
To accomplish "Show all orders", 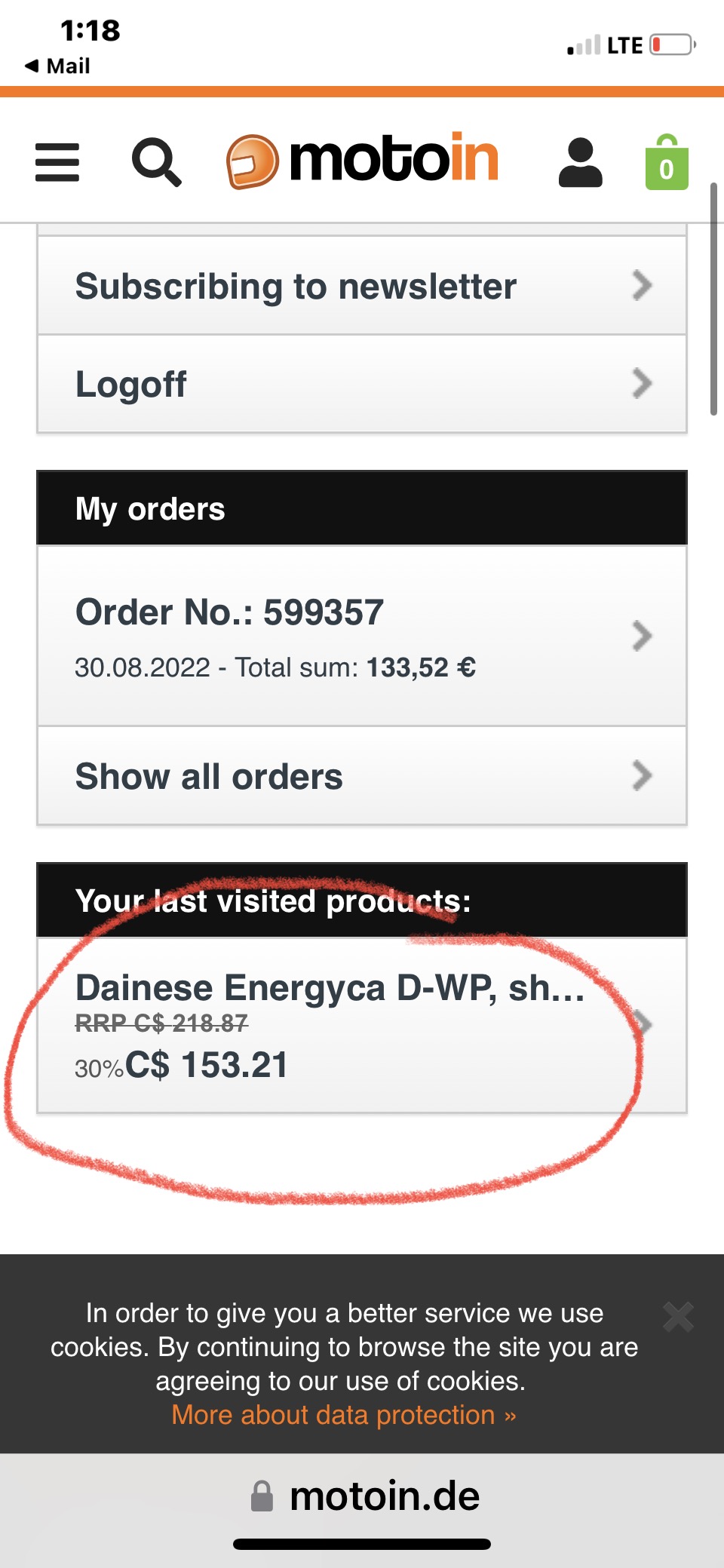I will (362, 776).
